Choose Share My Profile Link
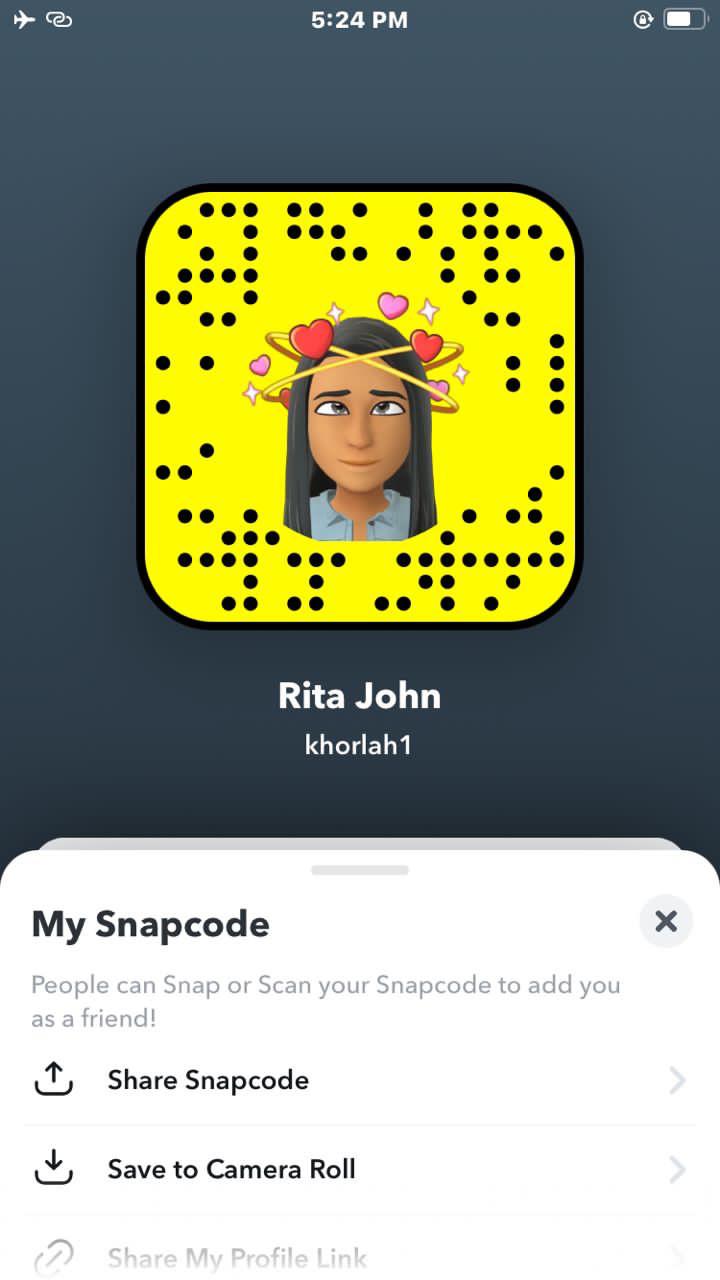The image size is (720, 1280). coord(237,1258)
